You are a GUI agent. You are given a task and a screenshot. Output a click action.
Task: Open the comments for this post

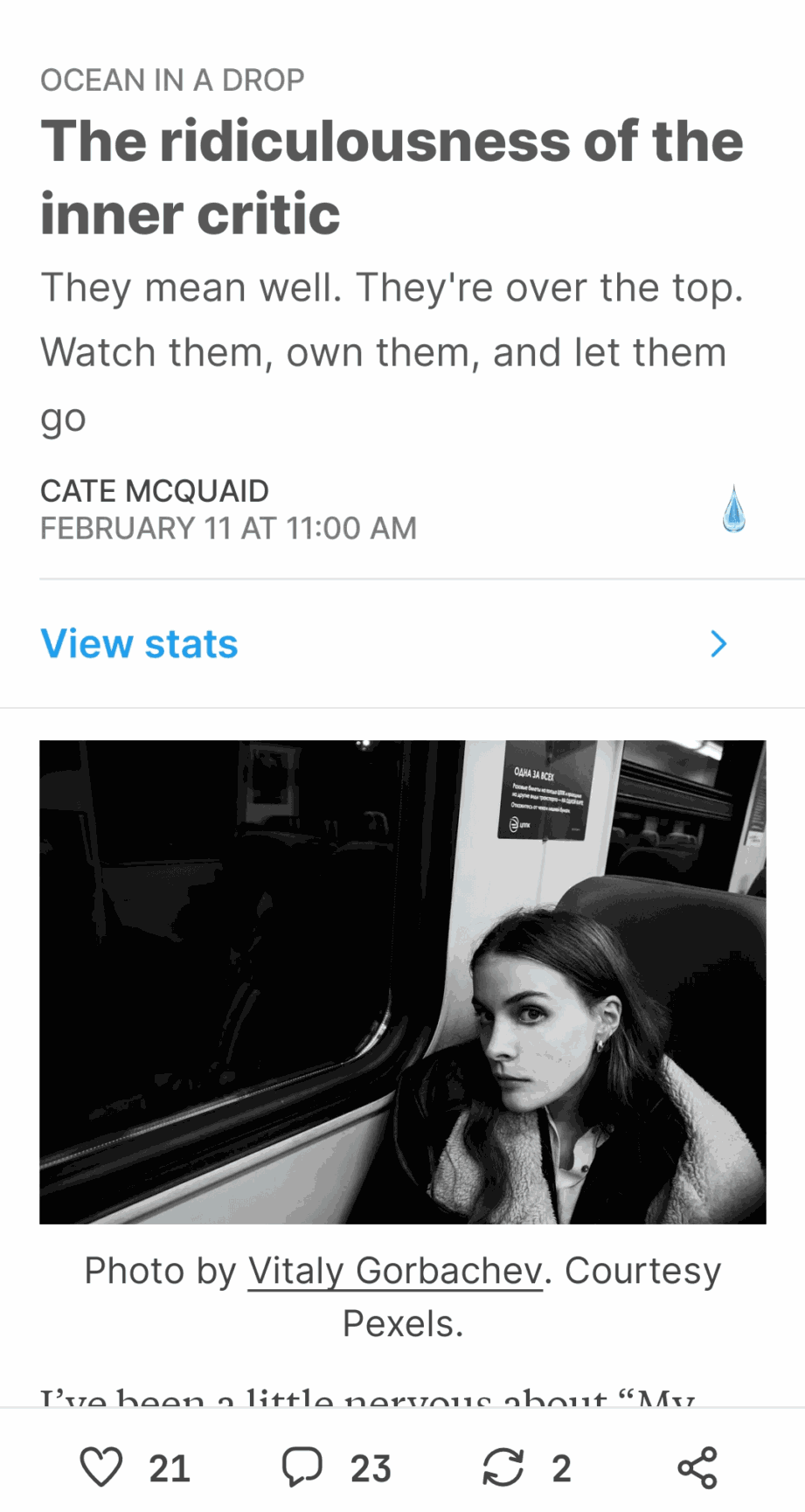302,1467
